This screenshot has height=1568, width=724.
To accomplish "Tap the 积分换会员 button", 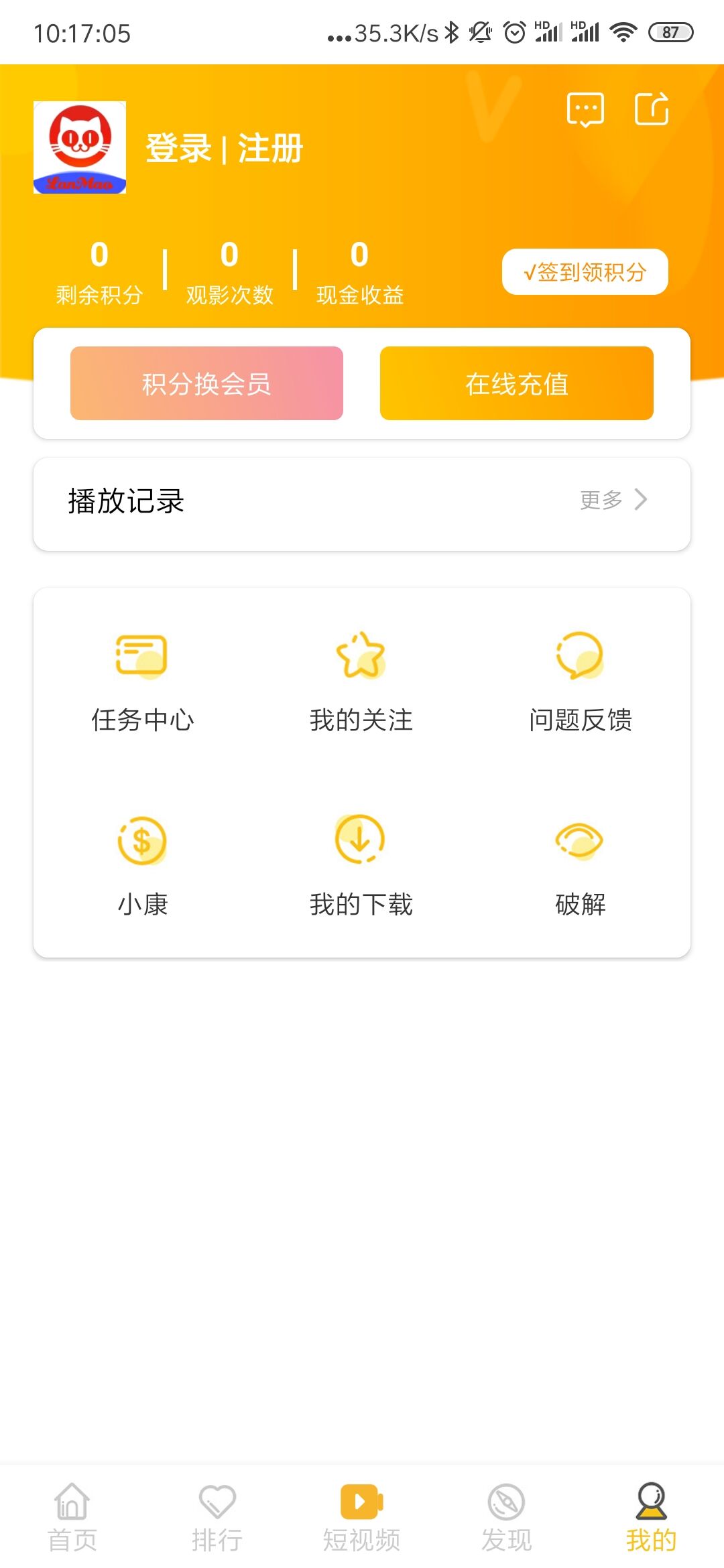I will point(206,383).
